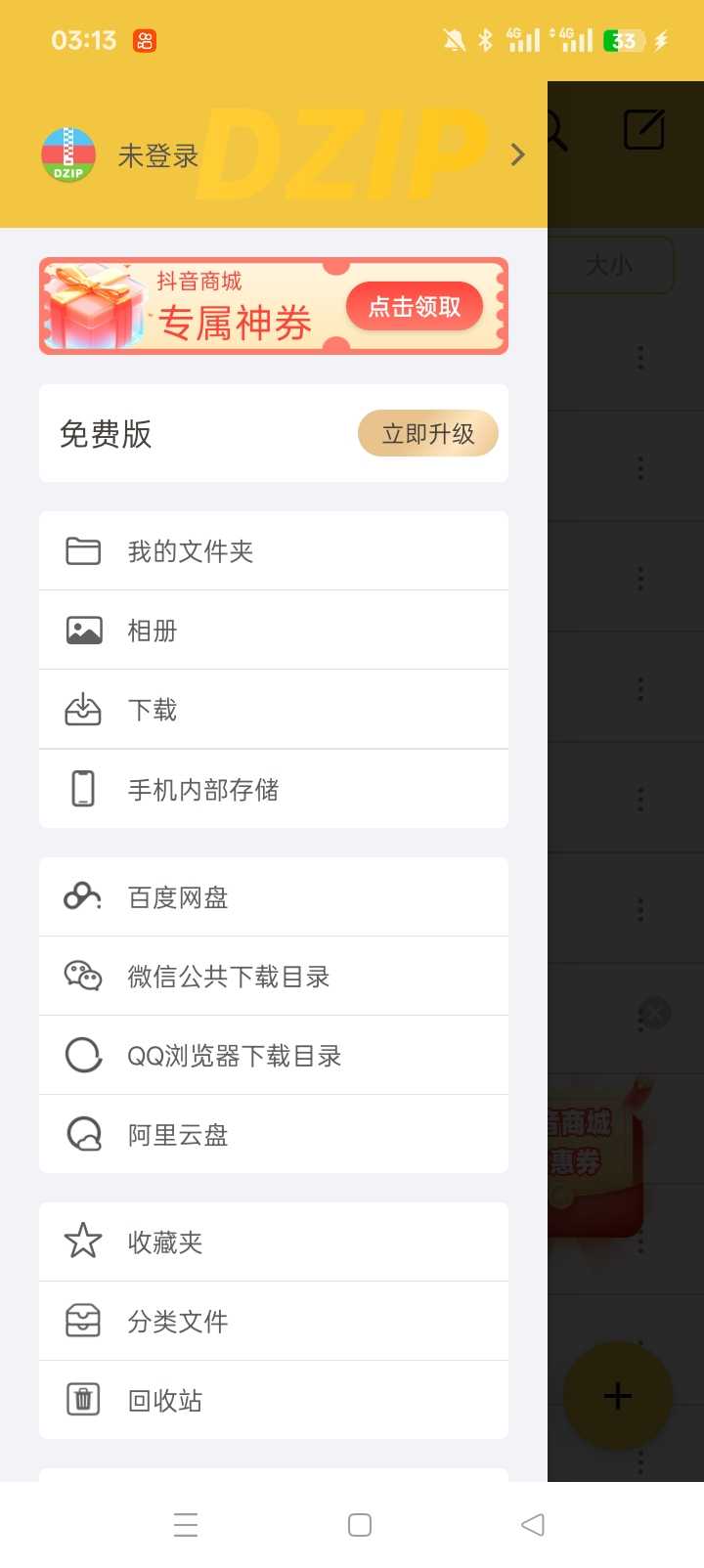The image size is (704, 1568).
Task: Open 阿里云盘
Action: (x=274, y=1135)
